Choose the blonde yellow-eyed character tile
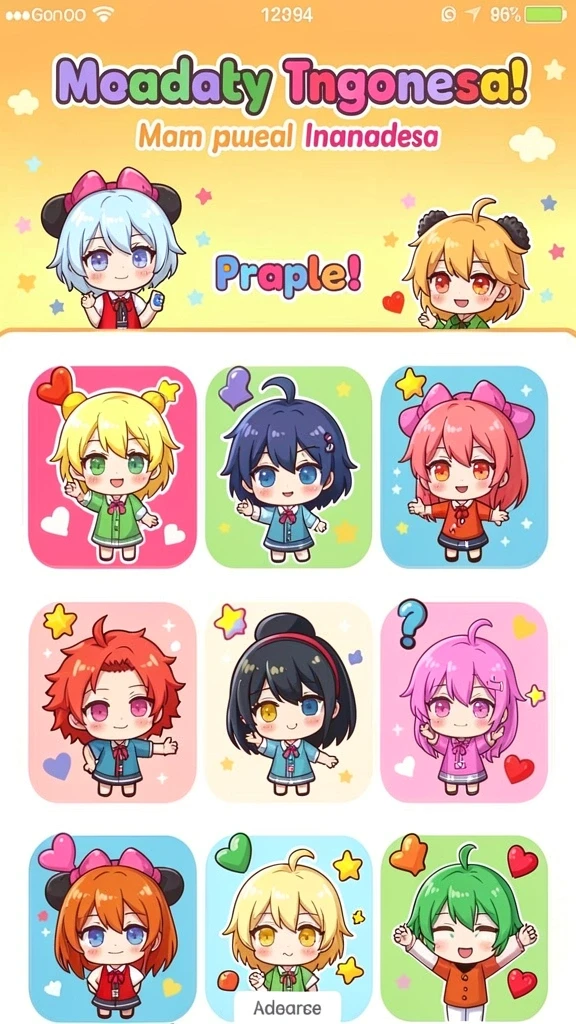576x1024 pixels. pyautogui.click(x=288, y=914)
